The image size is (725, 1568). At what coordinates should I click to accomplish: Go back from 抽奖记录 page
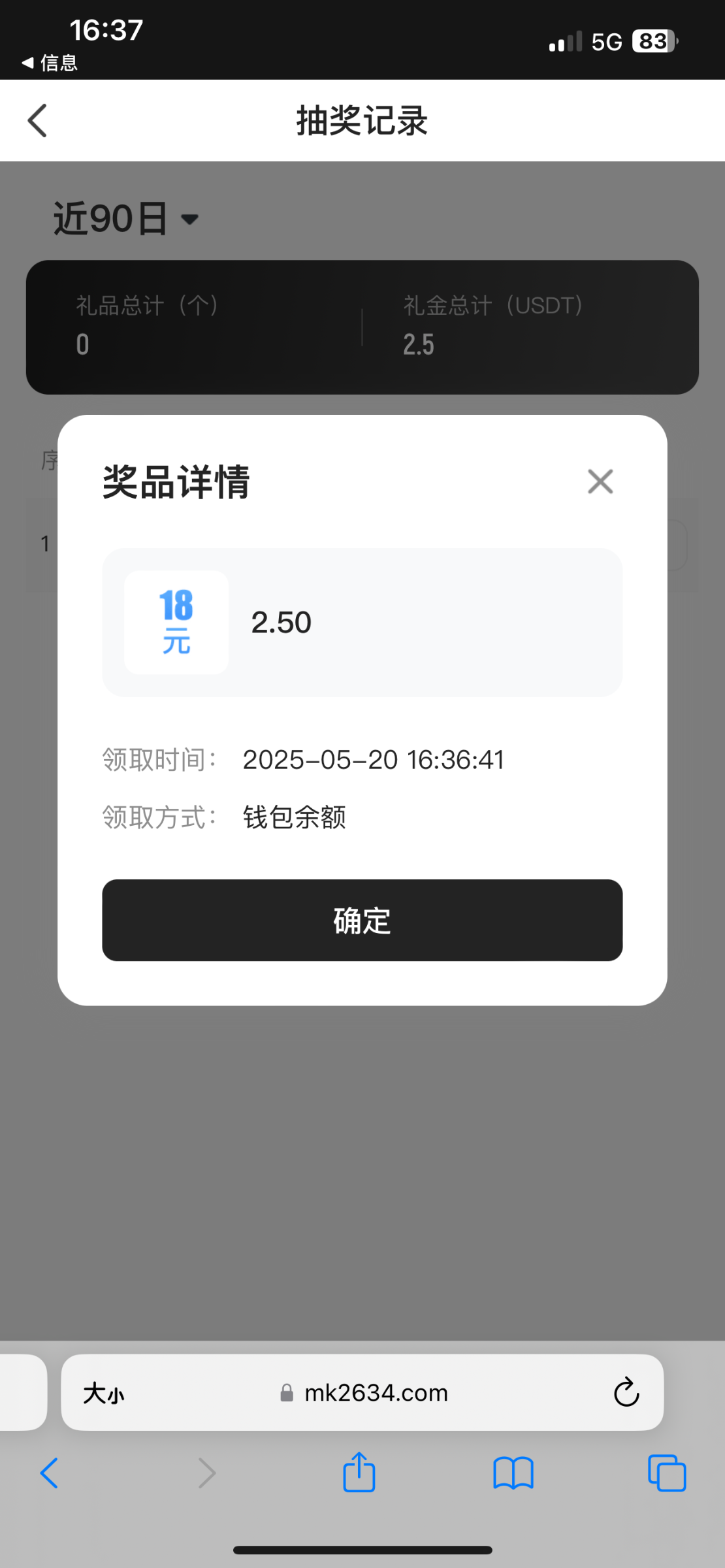click(37, 121)
